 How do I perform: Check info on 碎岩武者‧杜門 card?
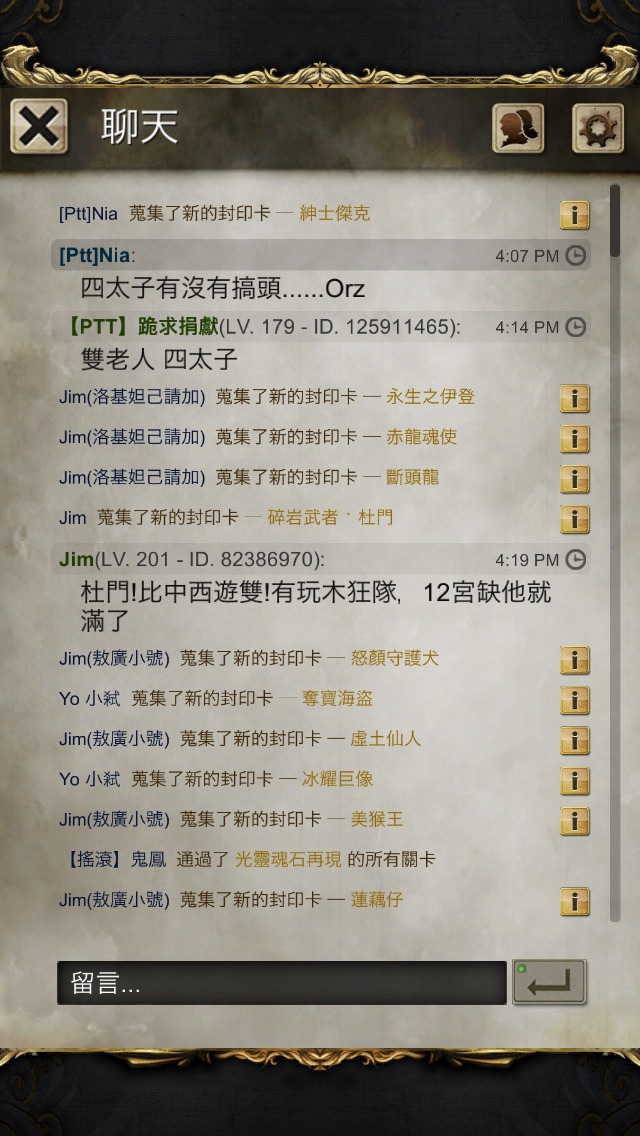pos(575,519)
